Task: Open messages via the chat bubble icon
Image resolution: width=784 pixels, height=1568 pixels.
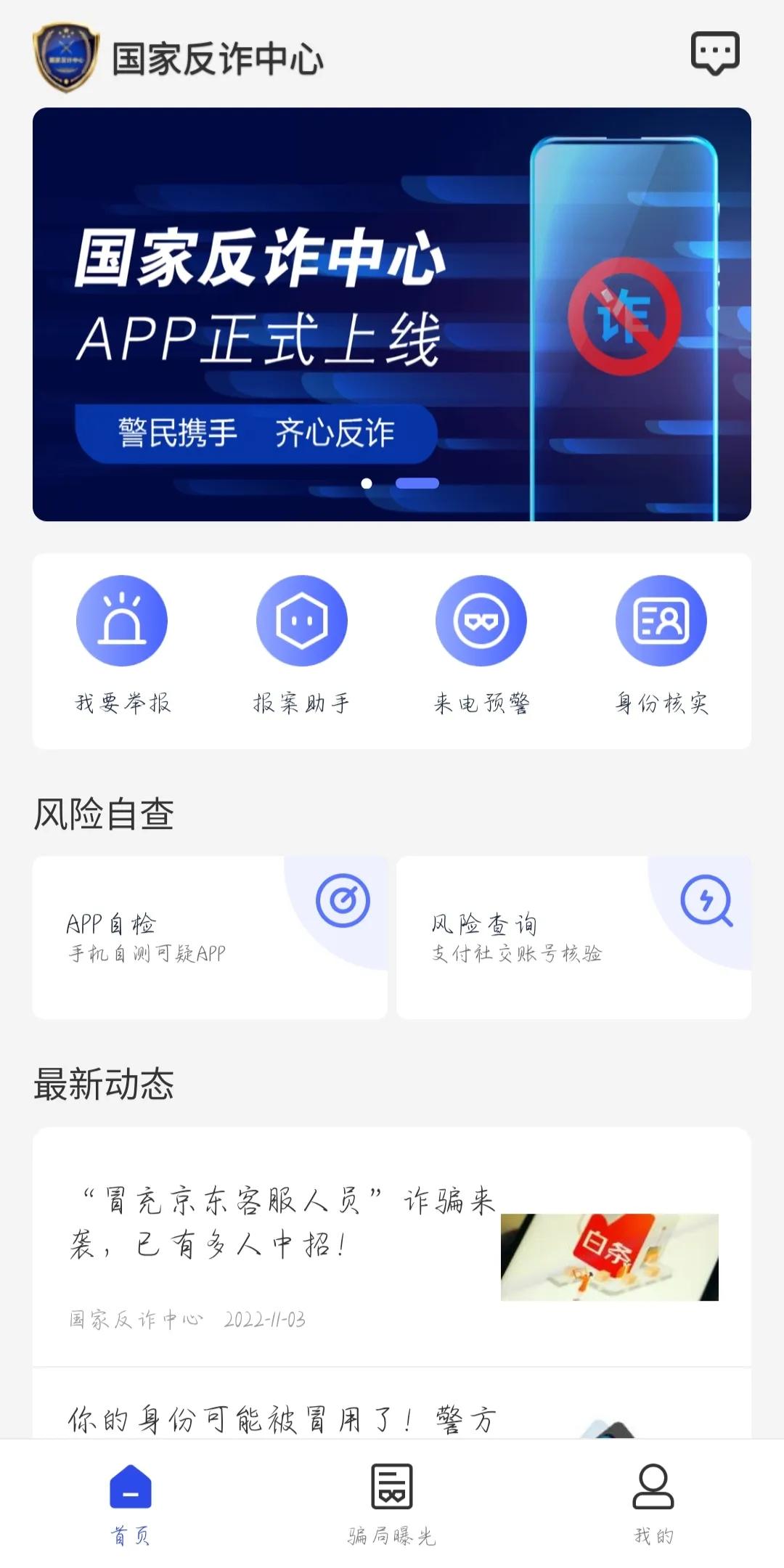Action: click(715, 52)
